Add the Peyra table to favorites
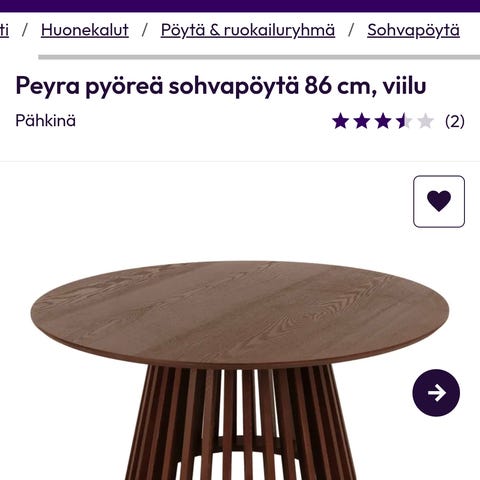This screenshot has width=480, height=480. click(x=439, y=201)
